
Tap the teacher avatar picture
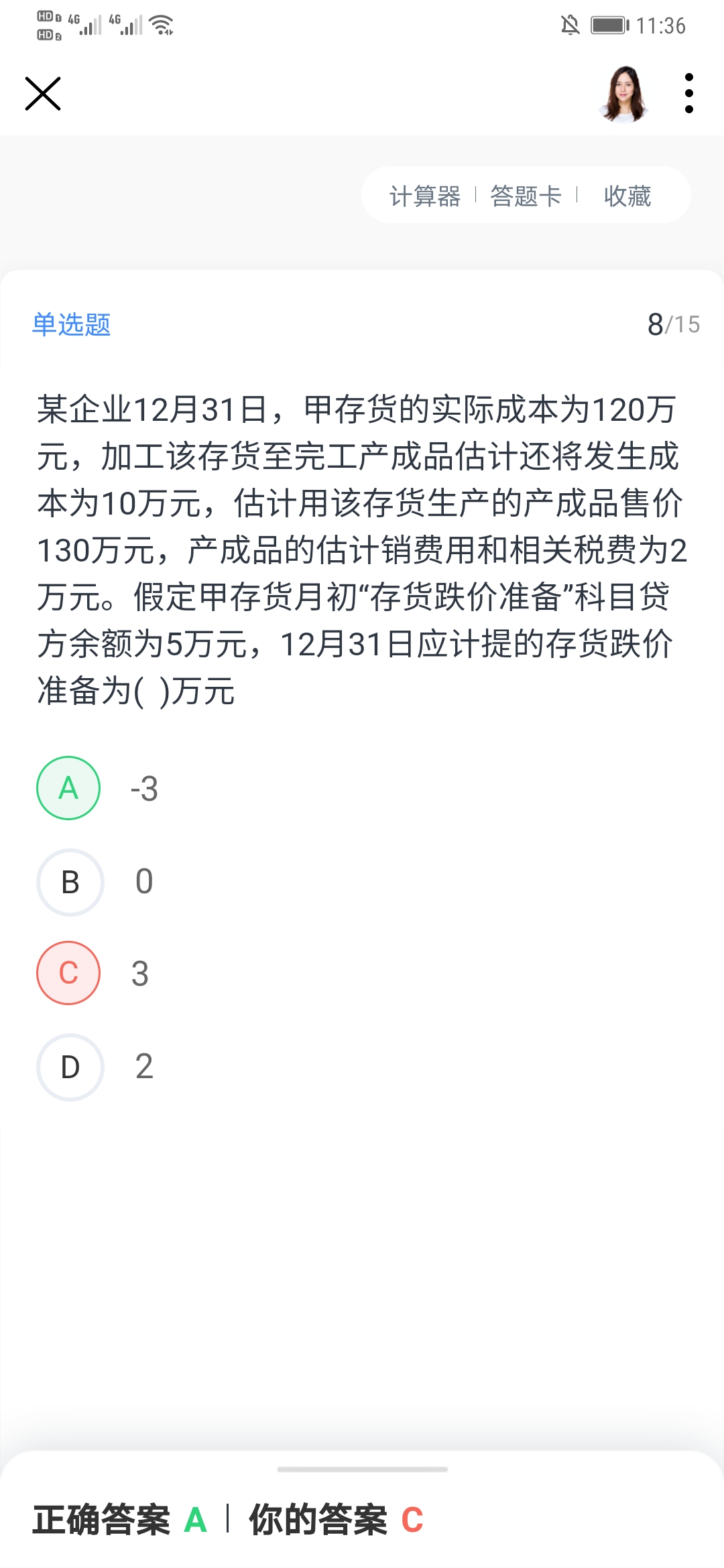625,94
